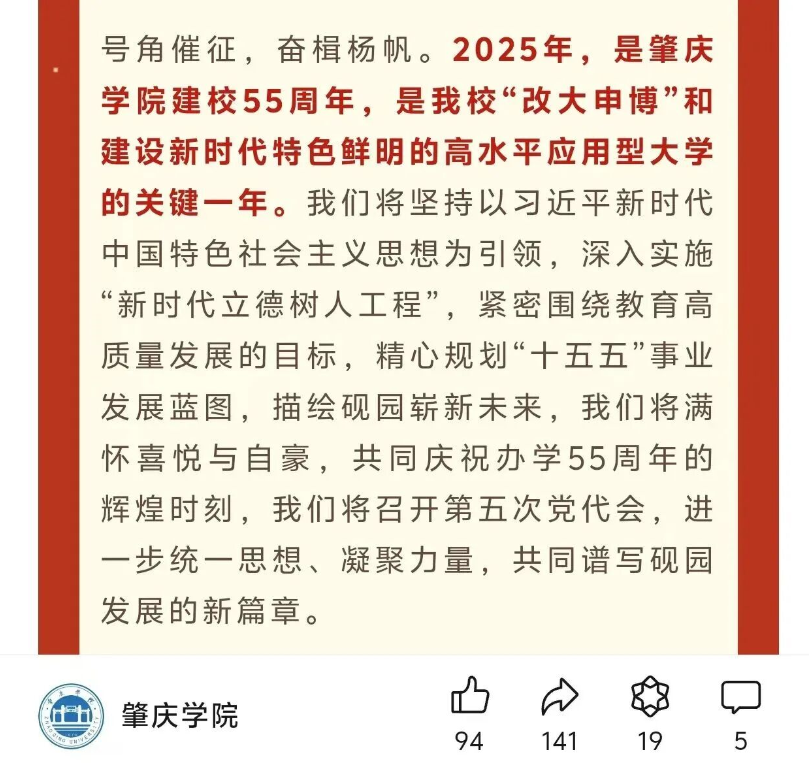The width and height of the screenshot is (809, 770).
Task: Open the 肇庆学院 account profile
Action: 139,716
